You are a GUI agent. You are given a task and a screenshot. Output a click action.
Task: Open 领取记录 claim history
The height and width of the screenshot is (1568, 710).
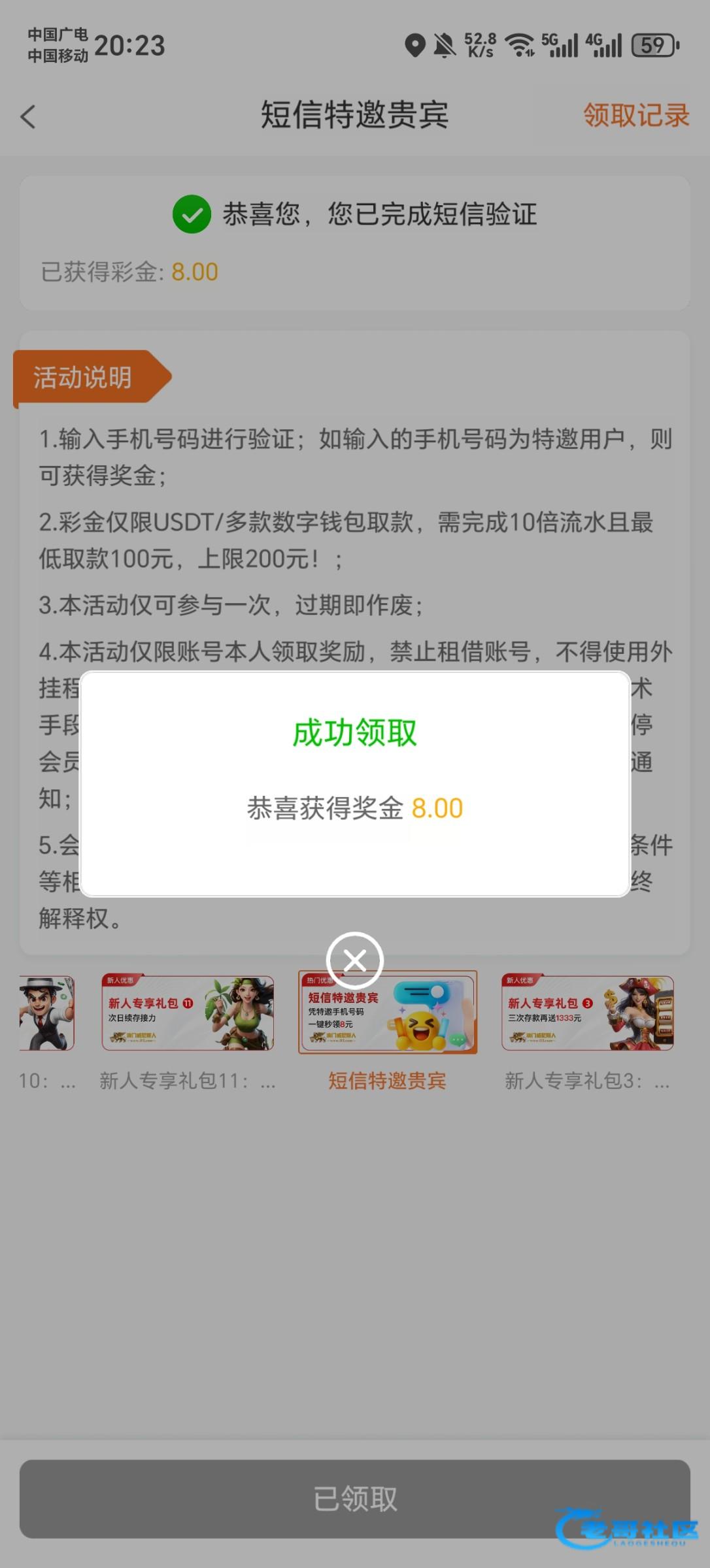[635, 116]
